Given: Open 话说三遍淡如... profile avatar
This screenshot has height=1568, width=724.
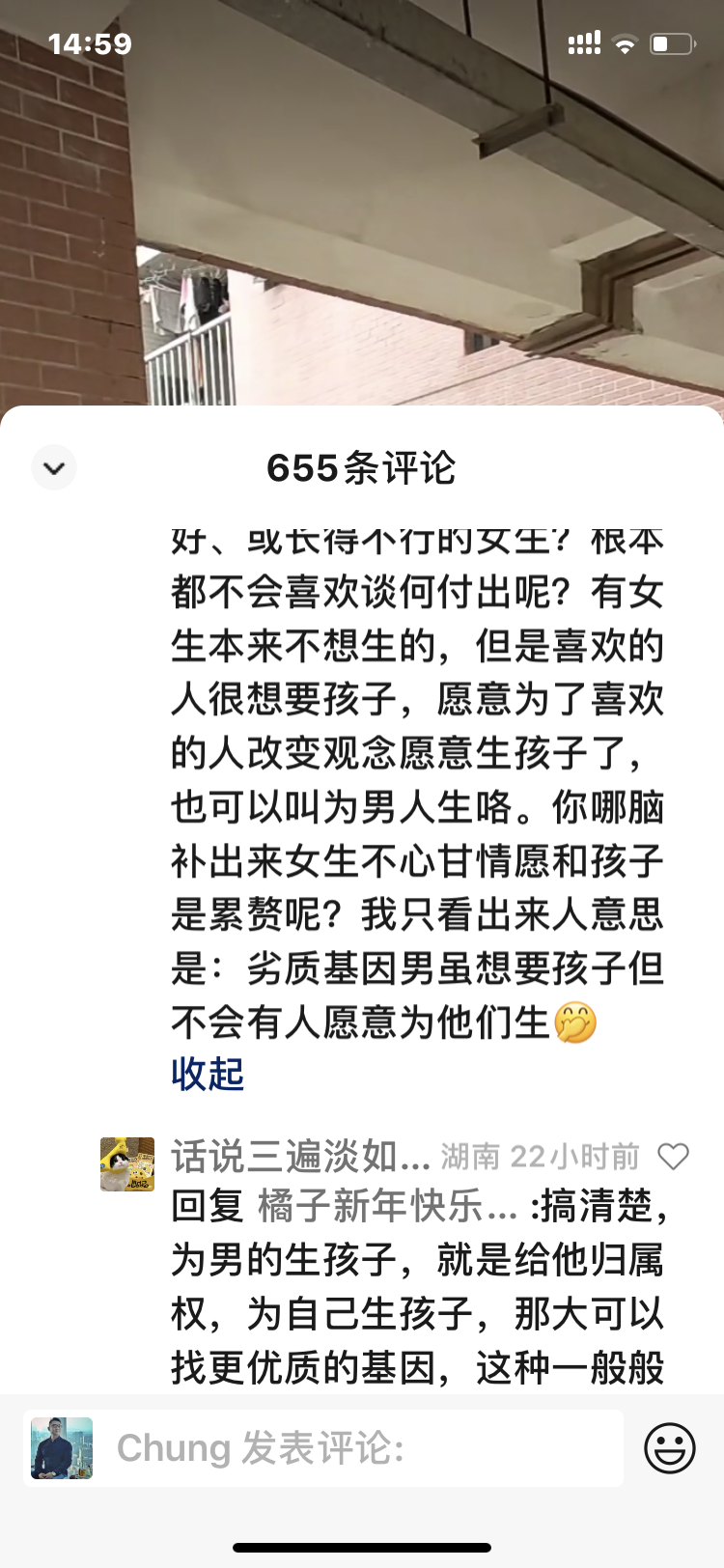Looking at the screenshot, I should click(x=127, y=1163).
